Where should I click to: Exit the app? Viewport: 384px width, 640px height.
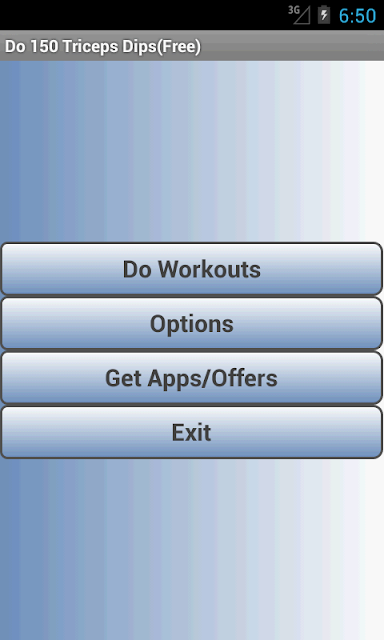tap(192, 432)
